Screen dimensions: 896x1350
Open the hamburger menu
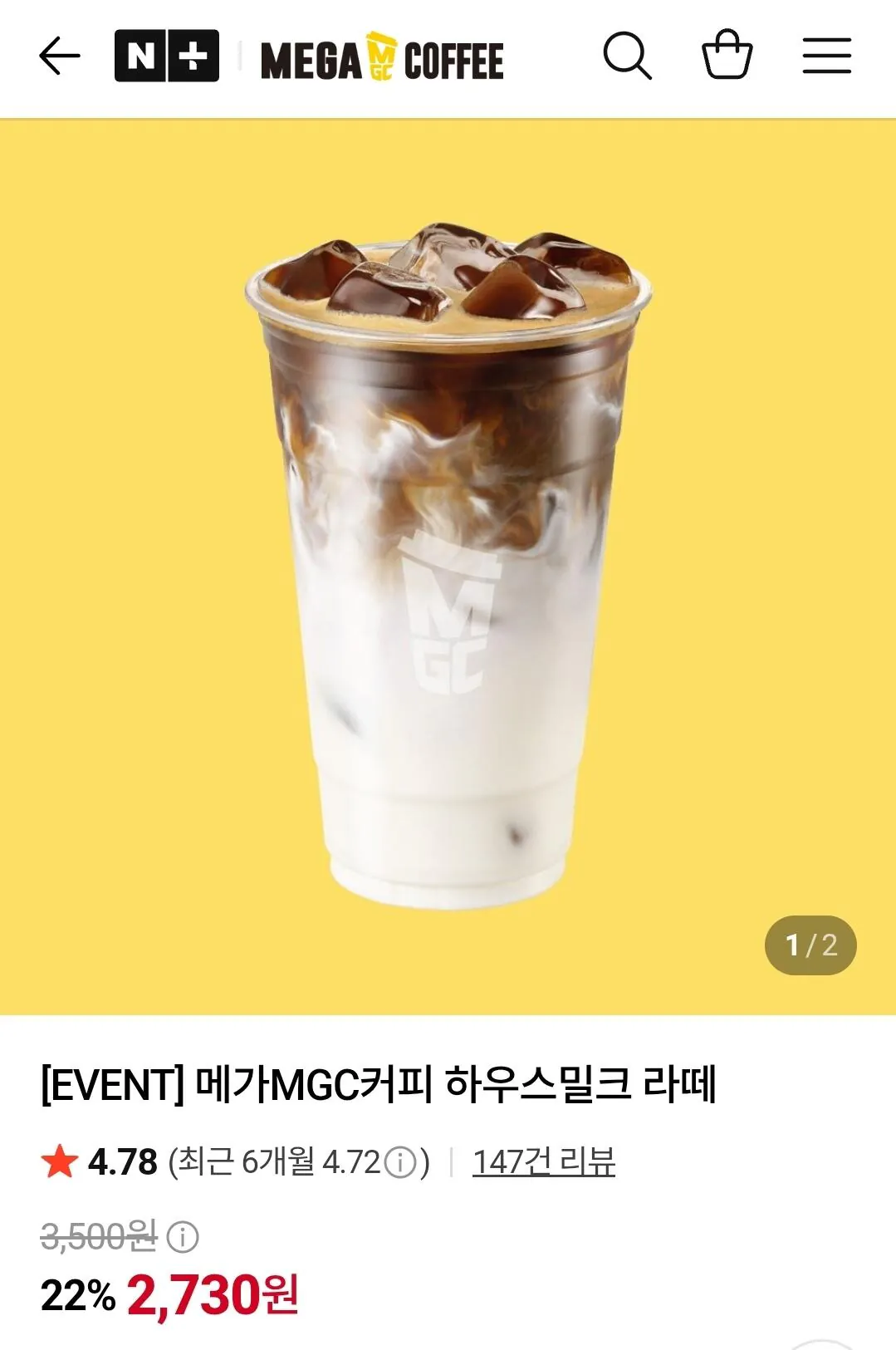(826, 56)
